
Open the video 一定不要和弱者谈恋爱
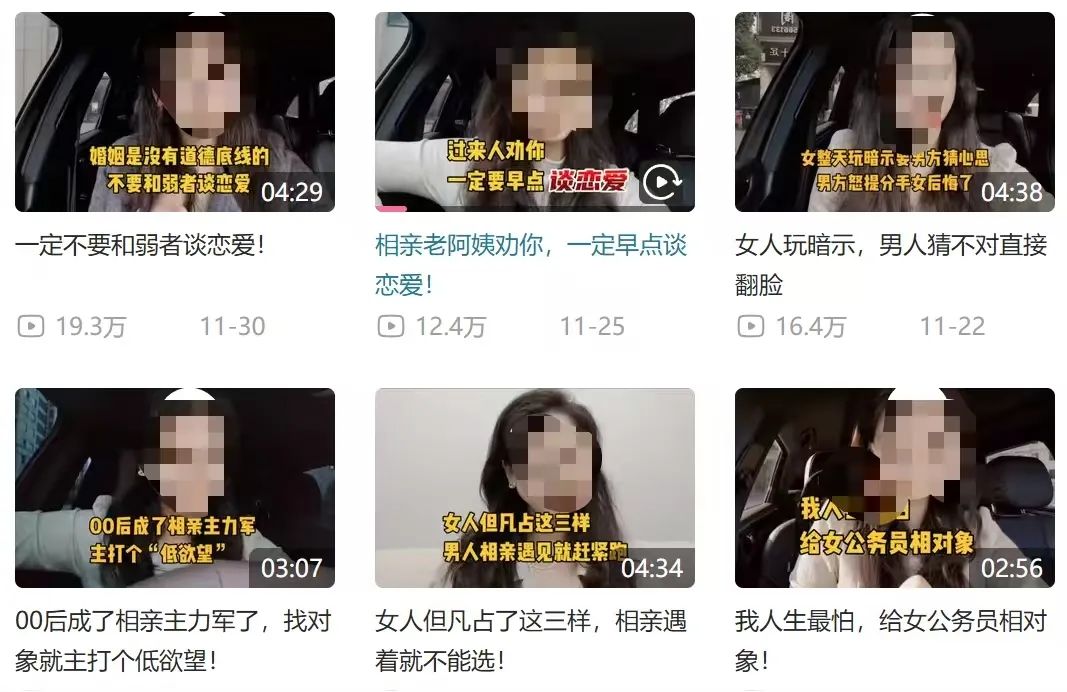[175, 111]
